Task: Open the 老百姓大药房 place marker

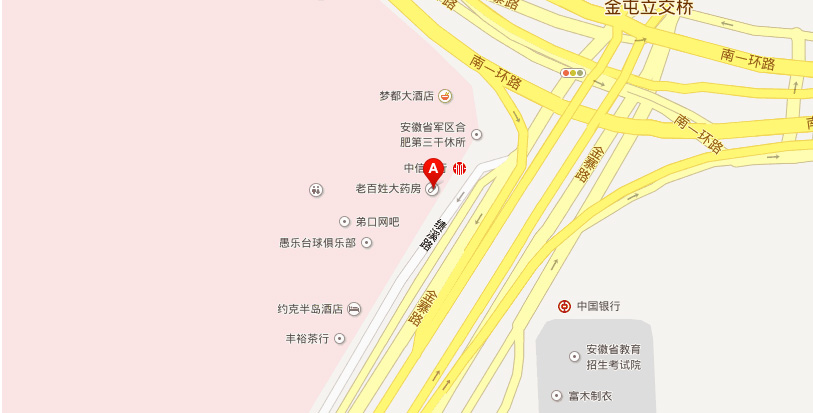Action: coord(432,189)
